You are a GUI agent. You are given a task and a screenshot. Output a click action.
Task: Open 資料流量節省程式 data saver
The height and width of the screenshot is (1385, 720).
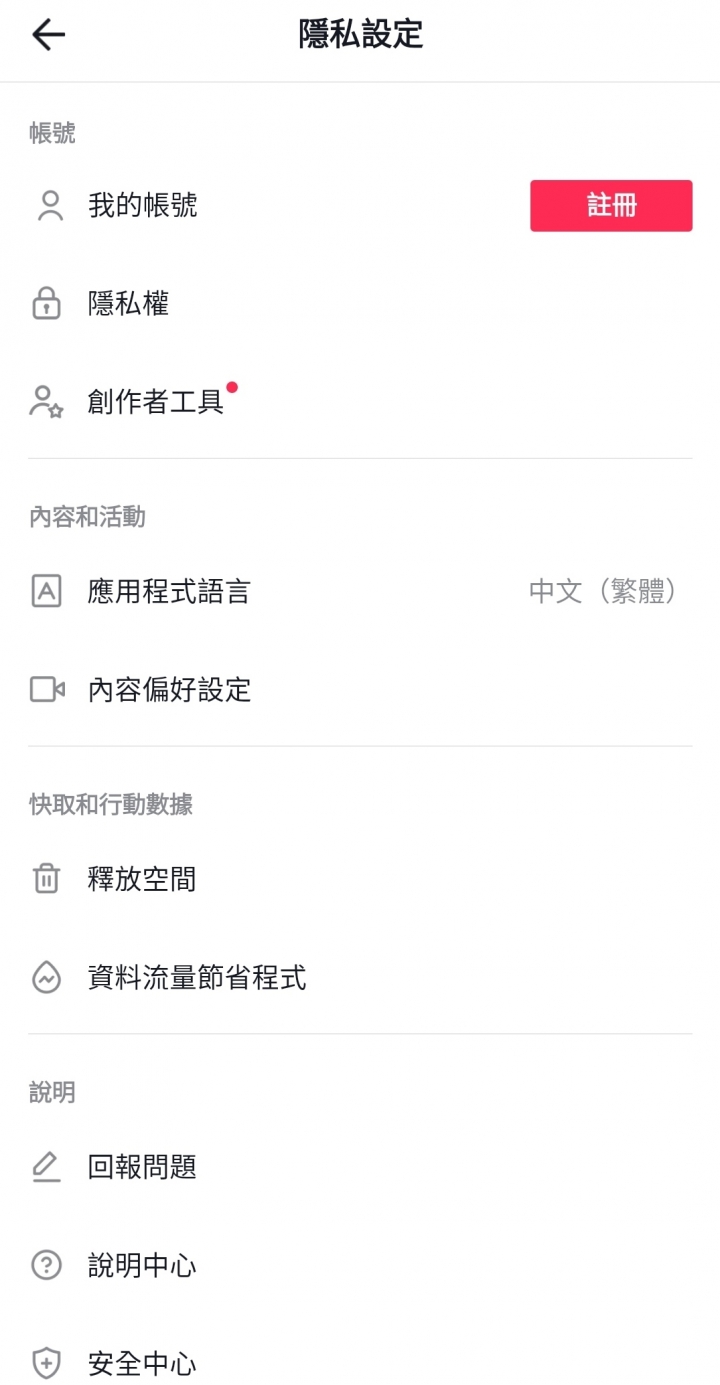[360, 978]
